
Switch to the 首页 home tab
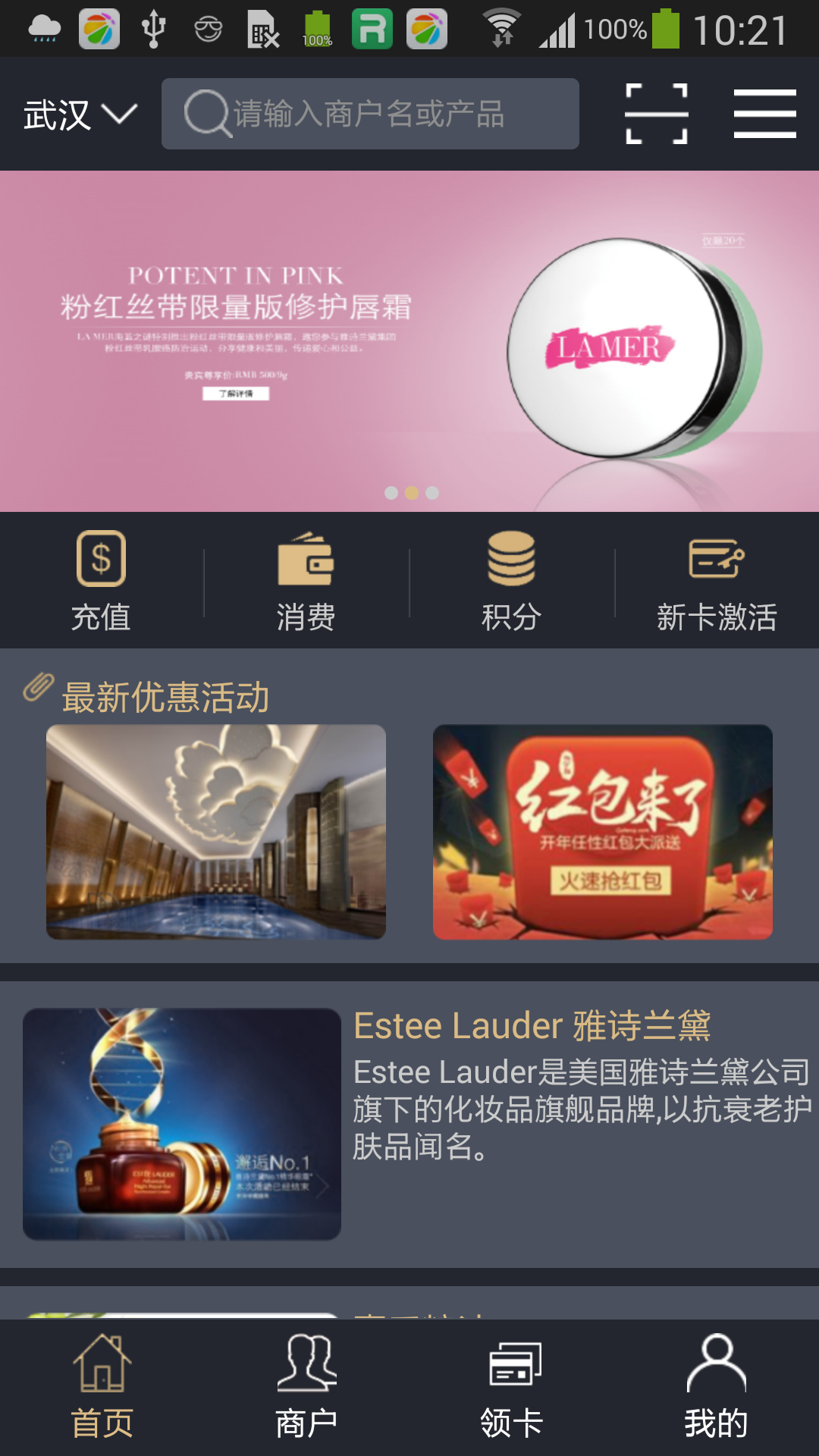[x=102, y=1388]
